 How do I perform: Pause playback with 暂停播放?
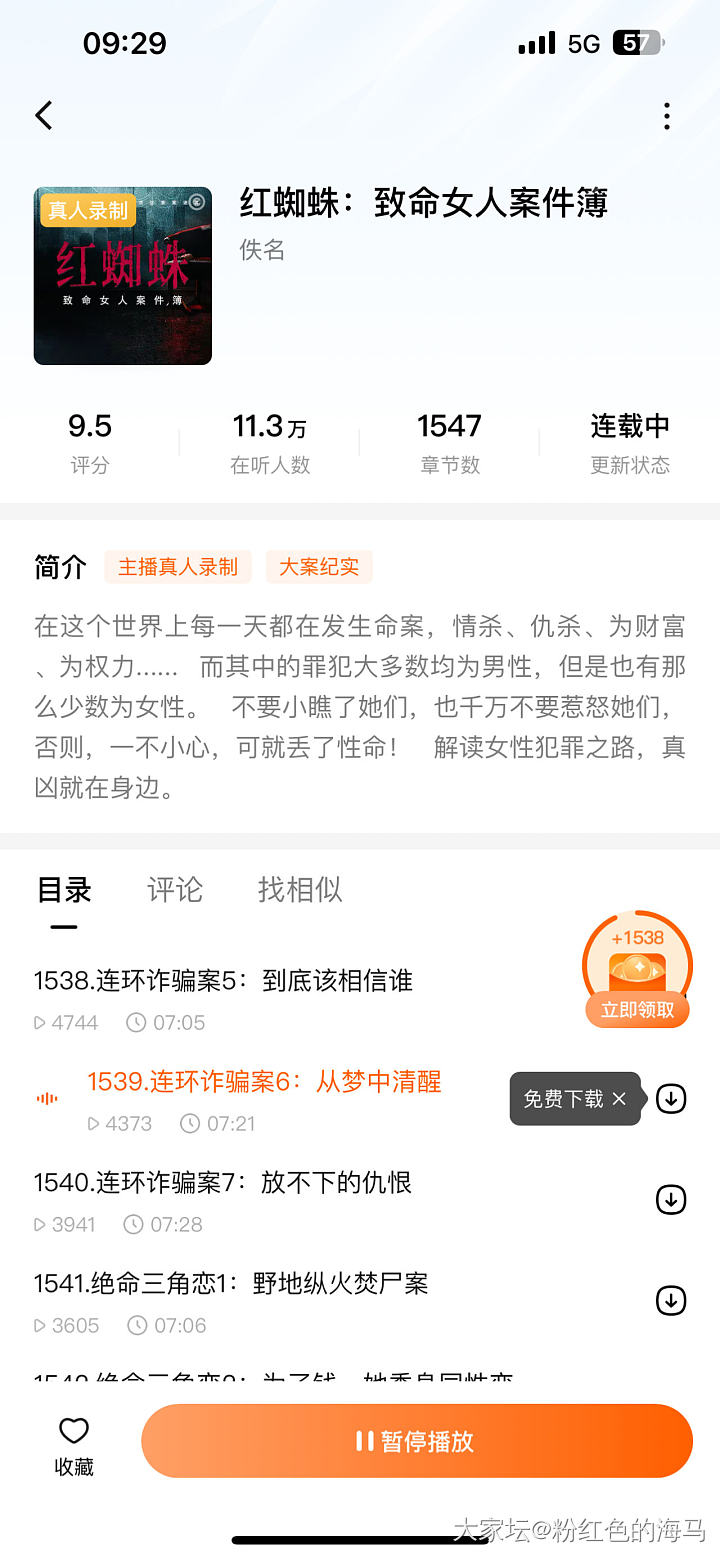click(x=417, y=1441)
